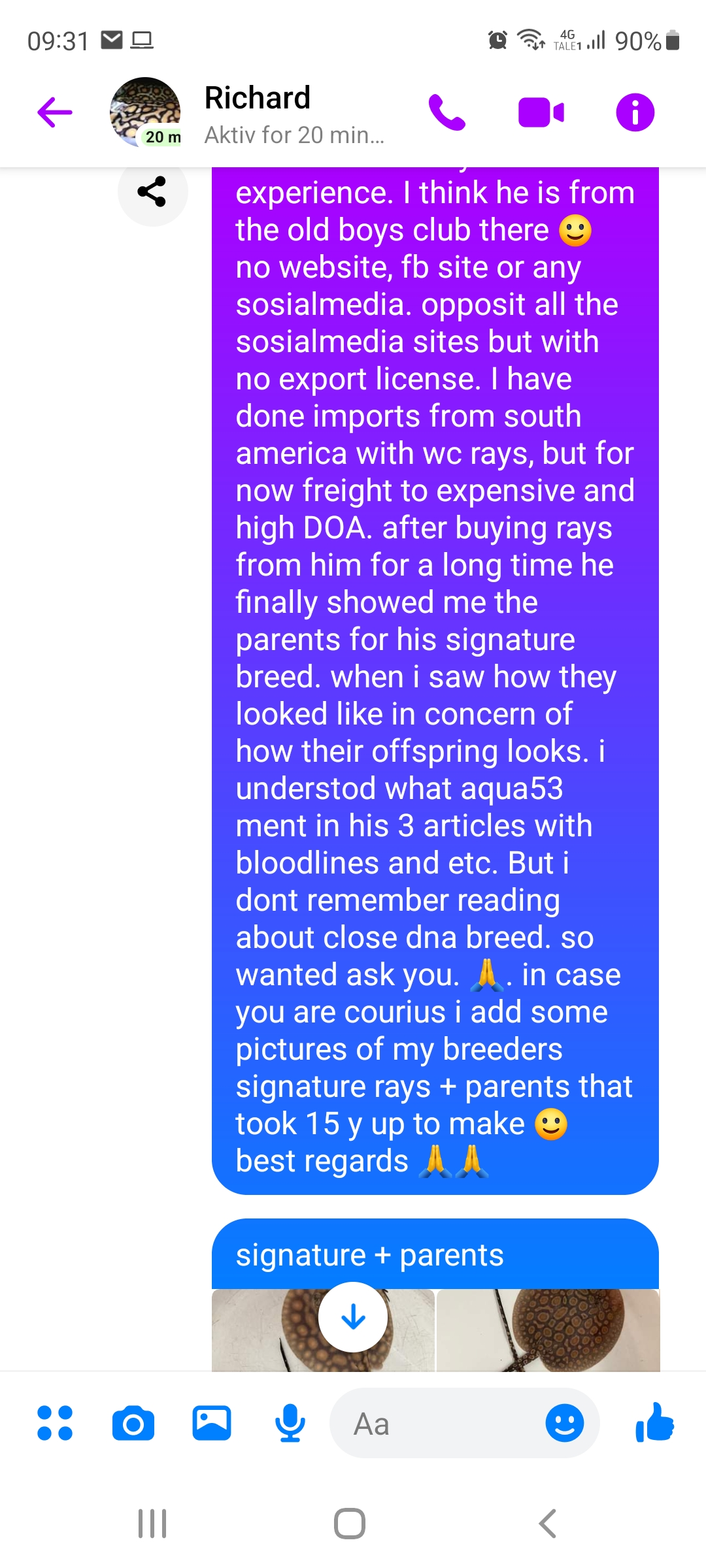Tap the share icon beside the message

click(152, 192)
